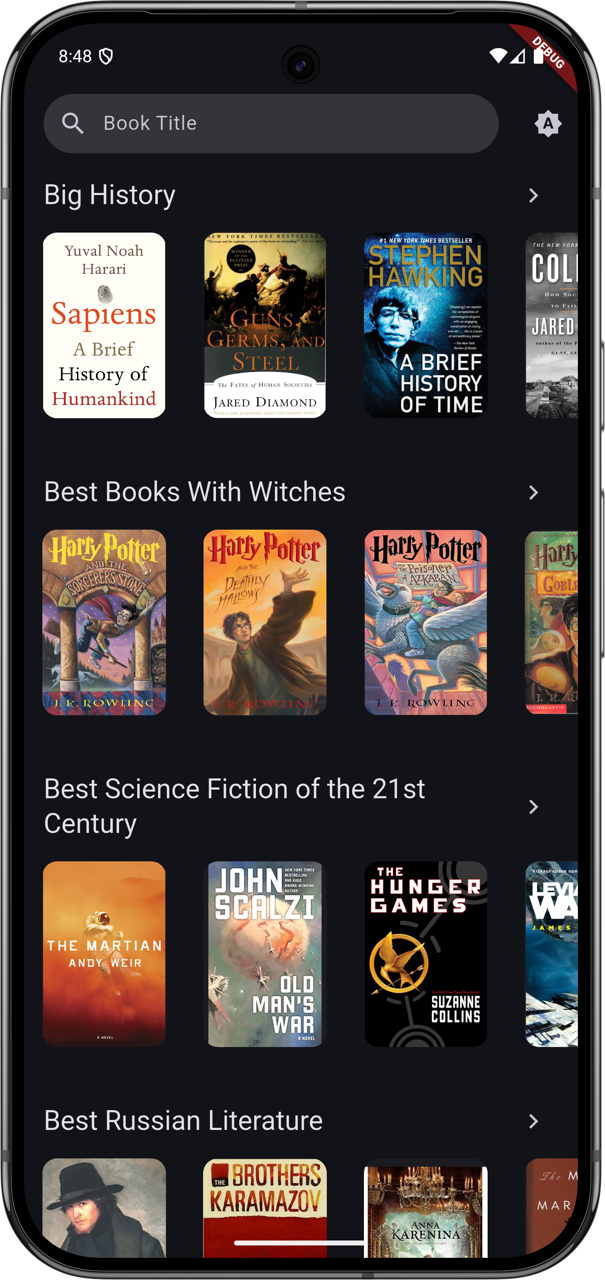Show all Best Russian Literature books
The width and height of the screenshot is (605, 1280).
(x=533, y=1121)
